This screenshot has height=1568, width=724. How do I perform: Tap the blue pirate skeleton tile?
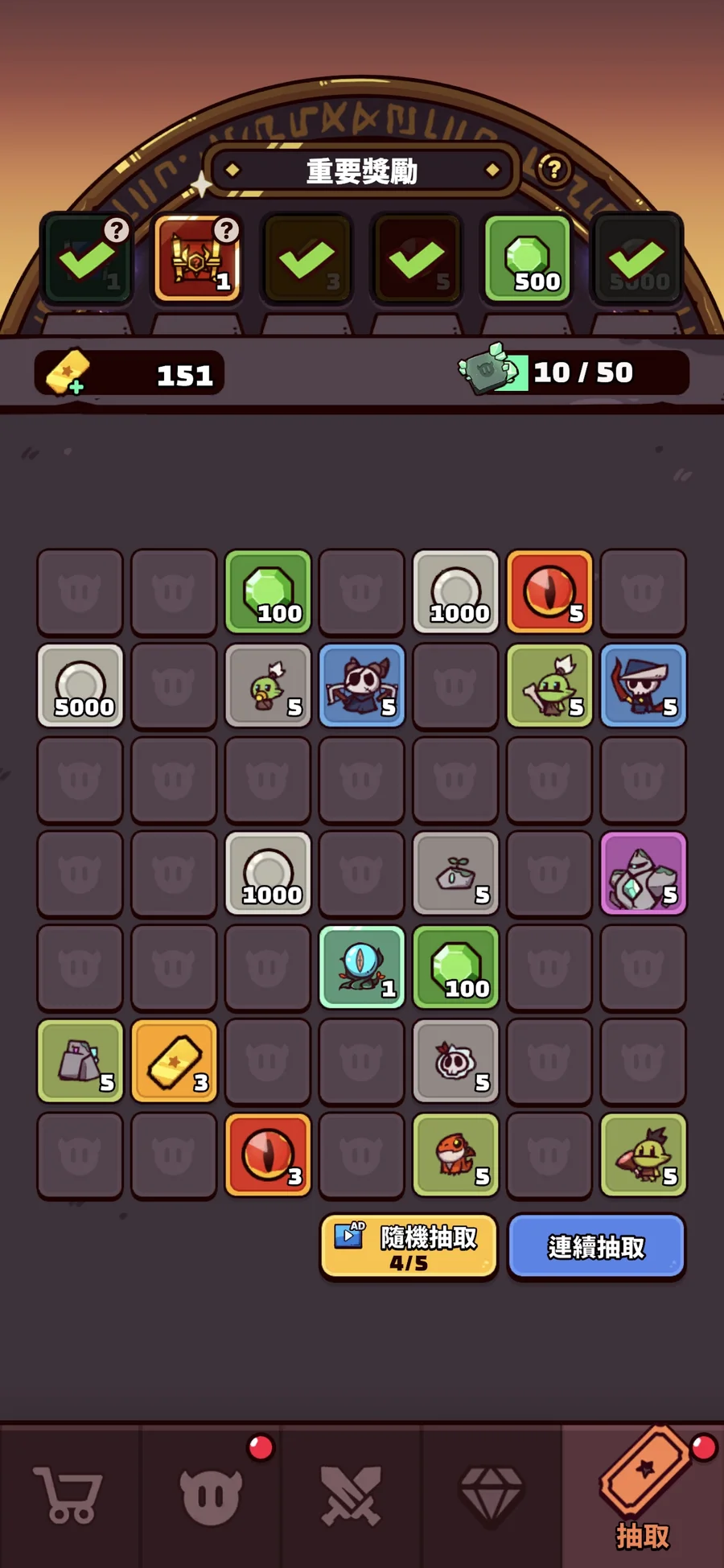[x=643, y=685]
